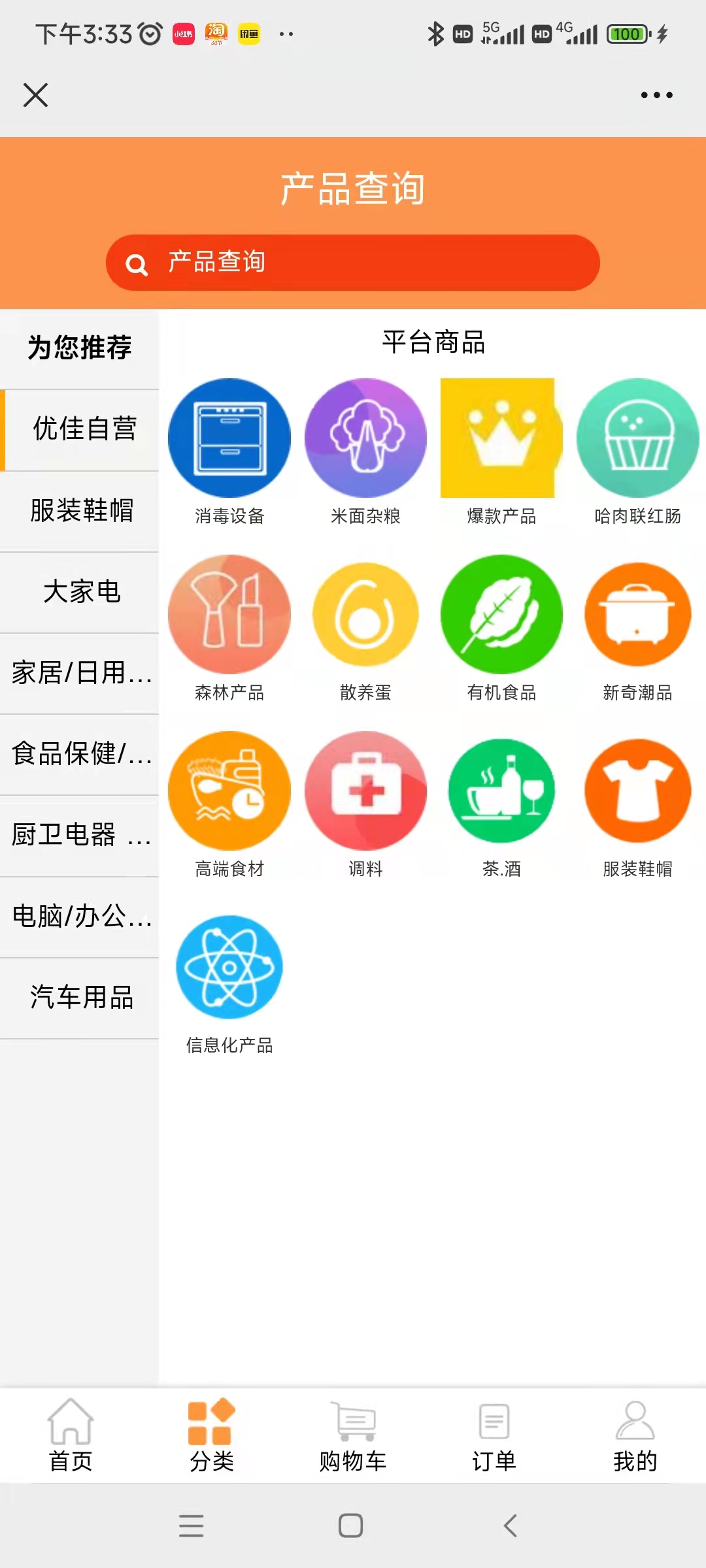
Task: Select the 为您推荐 sidebar tab
Action: pyautogui.click(x=80, y=348)
